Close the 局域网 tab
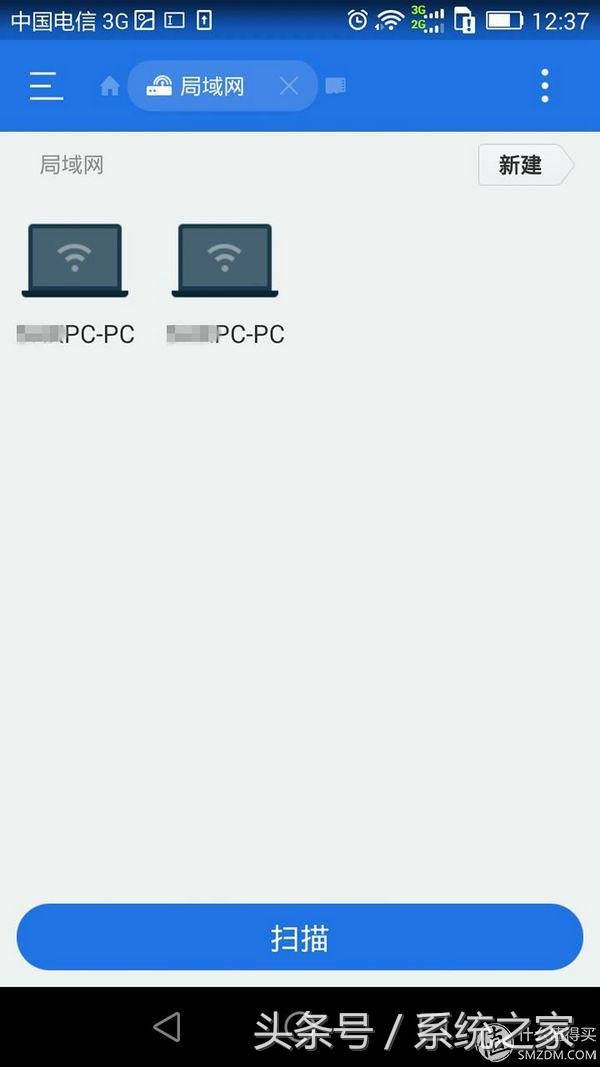This screenshot has height=1067, width=600. pos(289,87)
